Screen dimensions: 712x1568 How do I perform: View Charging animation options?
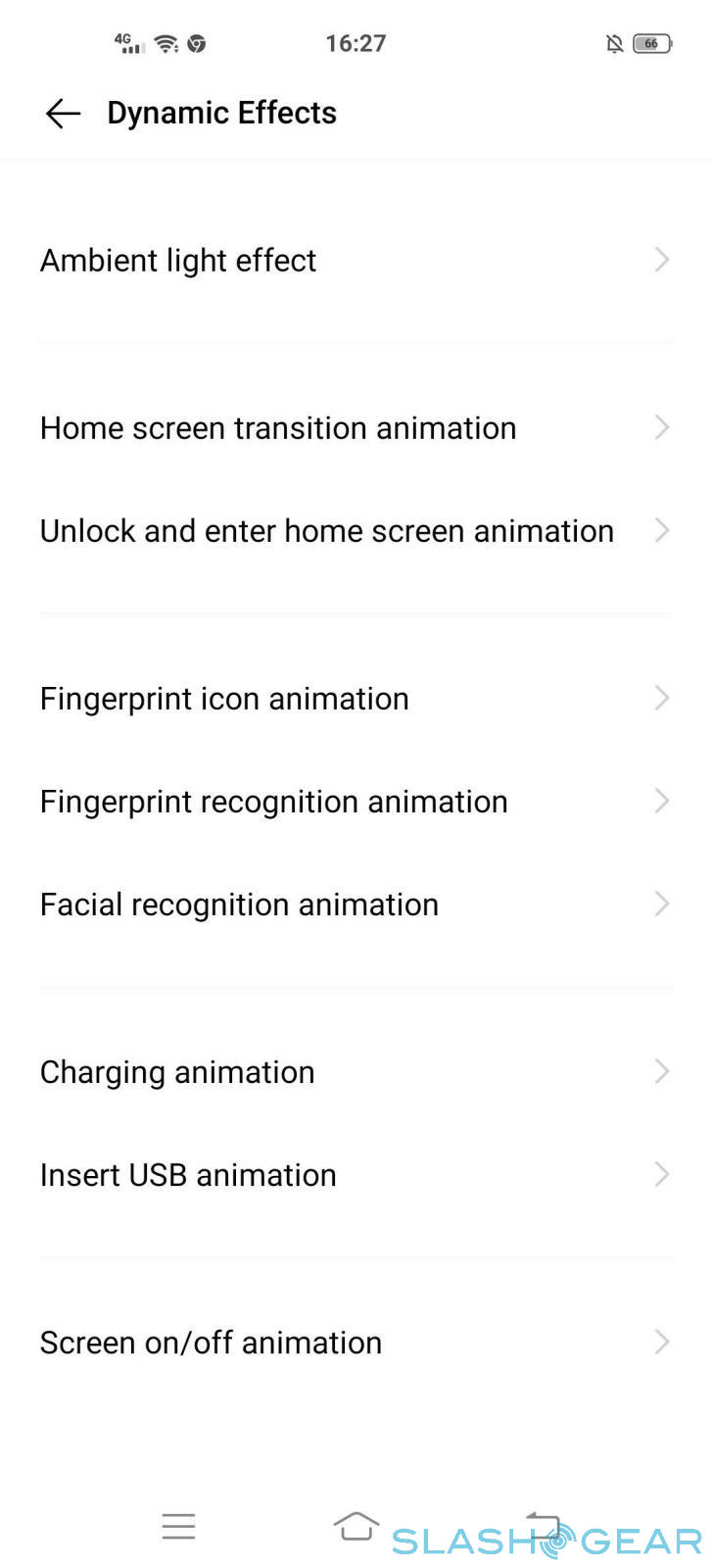point(356,1072)
